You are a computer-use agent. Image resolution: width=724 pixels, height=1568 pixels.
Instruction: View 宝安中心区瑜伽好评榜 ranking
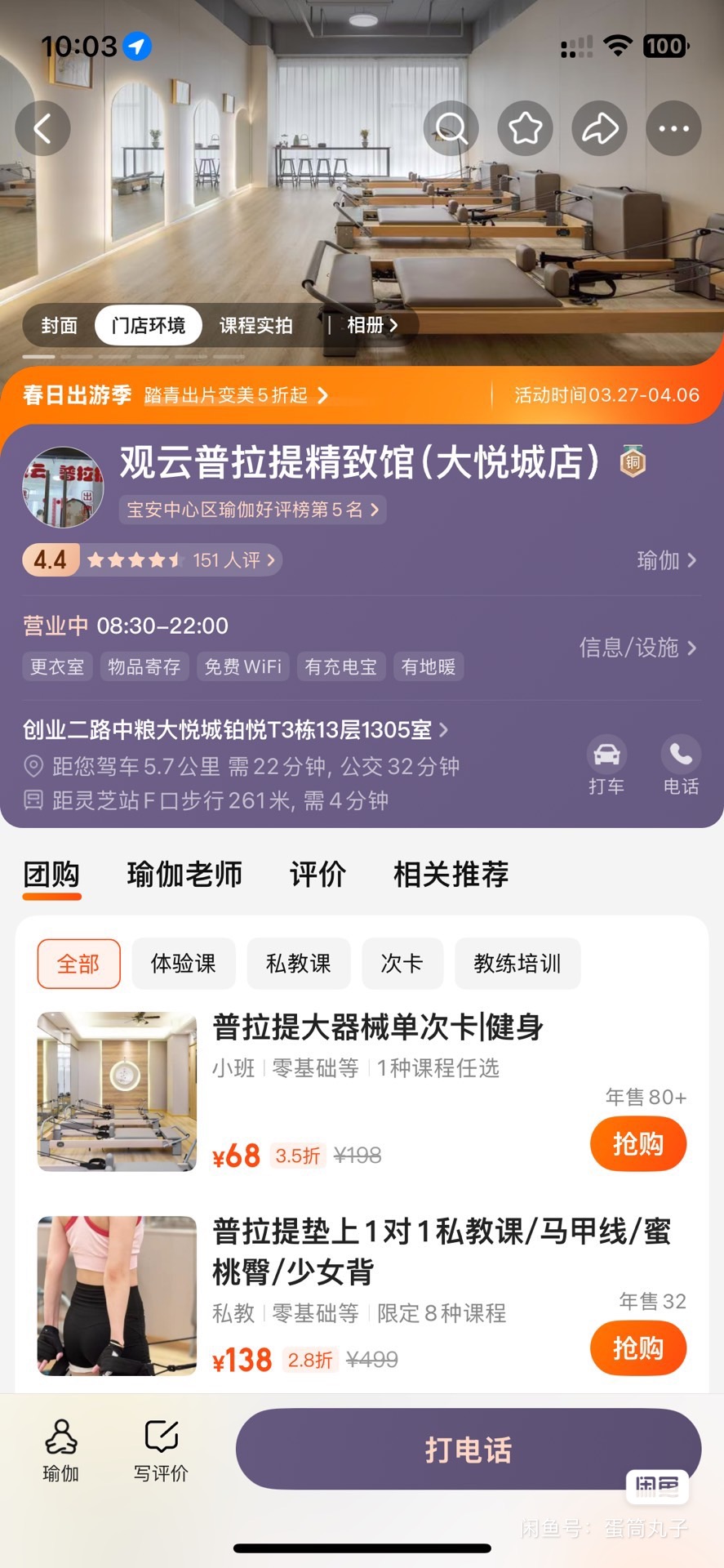point(253,510)
